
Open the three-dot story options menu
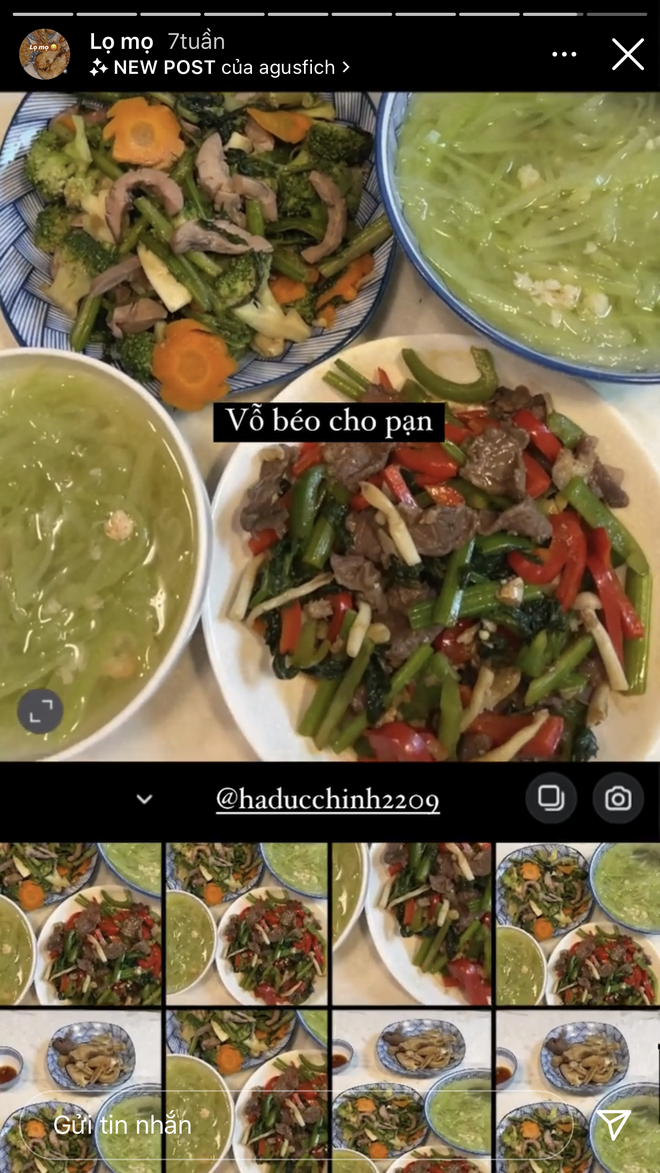[564, 55]
